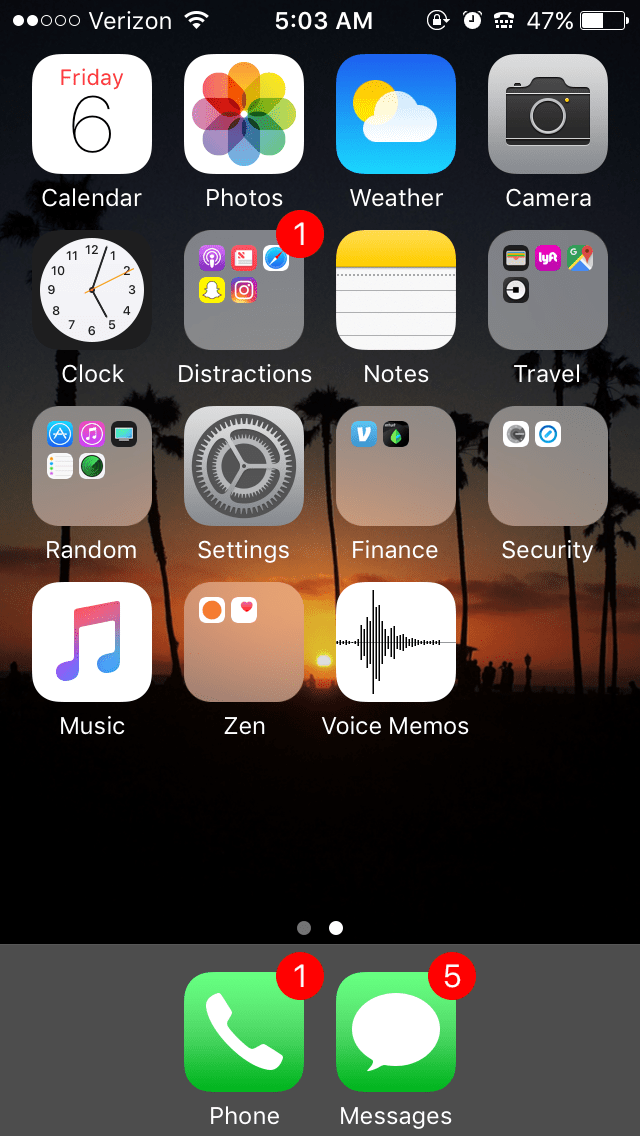Viewport: 640px width, 1136px height.
Task: Open the Zen folder
Action: (x=244, y=642)
